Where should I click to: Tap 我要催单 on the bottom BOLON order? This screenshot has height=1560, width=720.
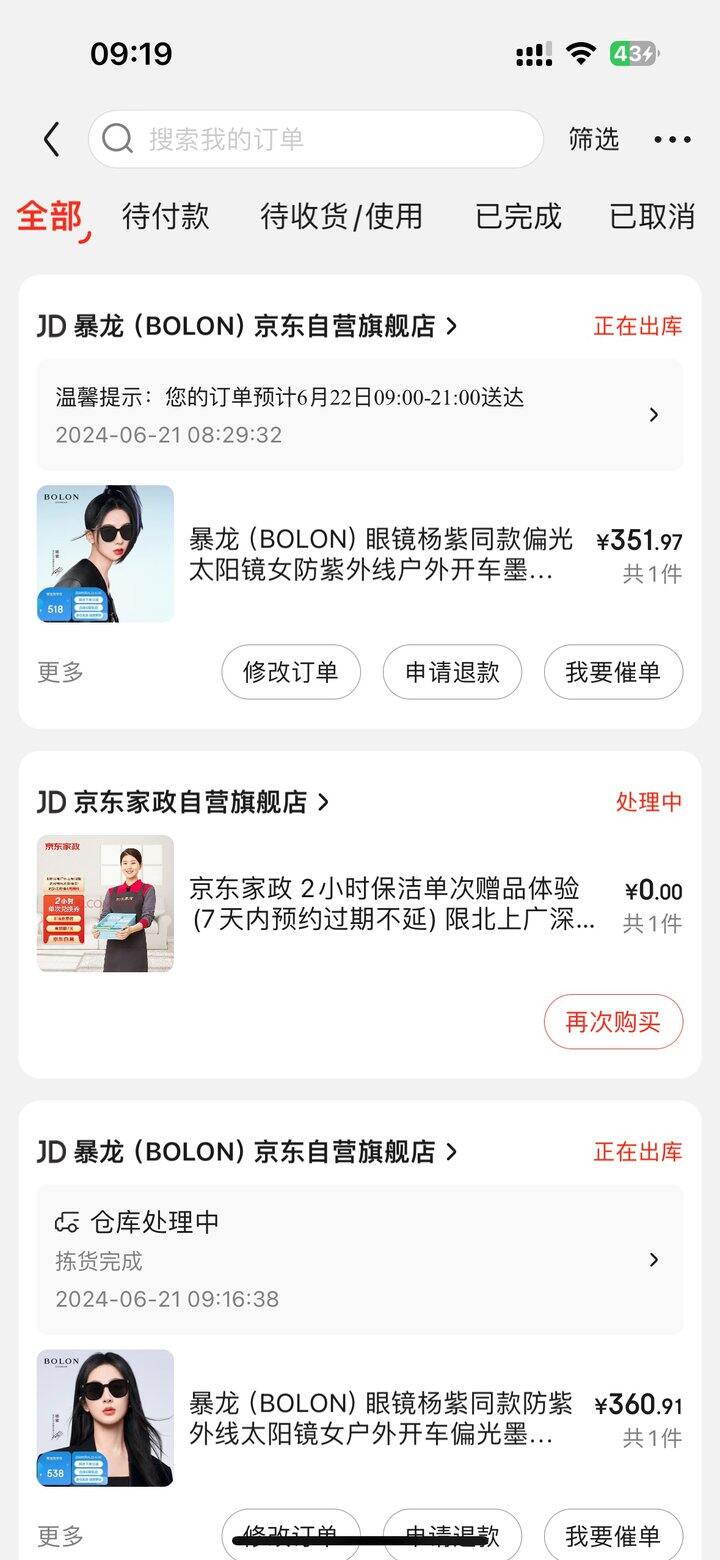[613, 1536]
